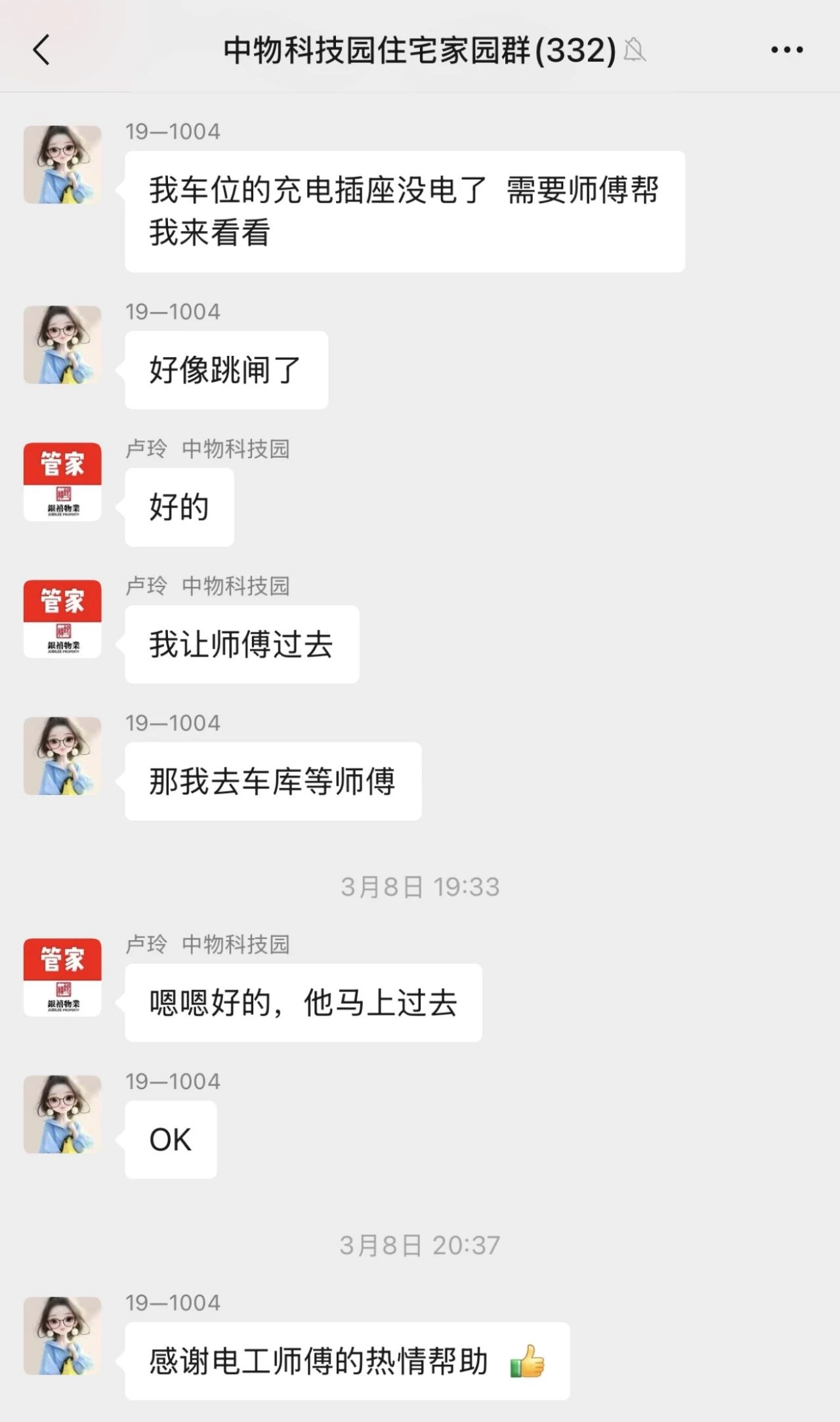Go back from the group chat
The height and width of the screenshot is (1422, 840).
coord(41,50)
